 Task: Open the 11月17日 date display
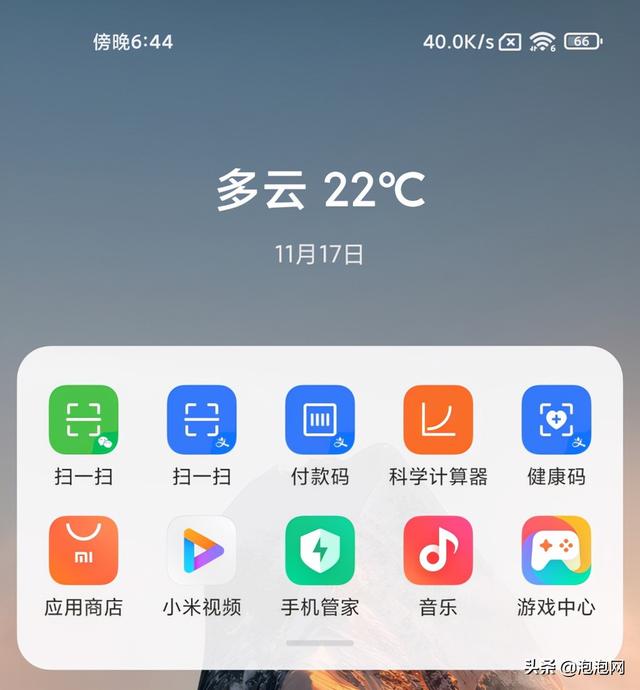(320, 254)
